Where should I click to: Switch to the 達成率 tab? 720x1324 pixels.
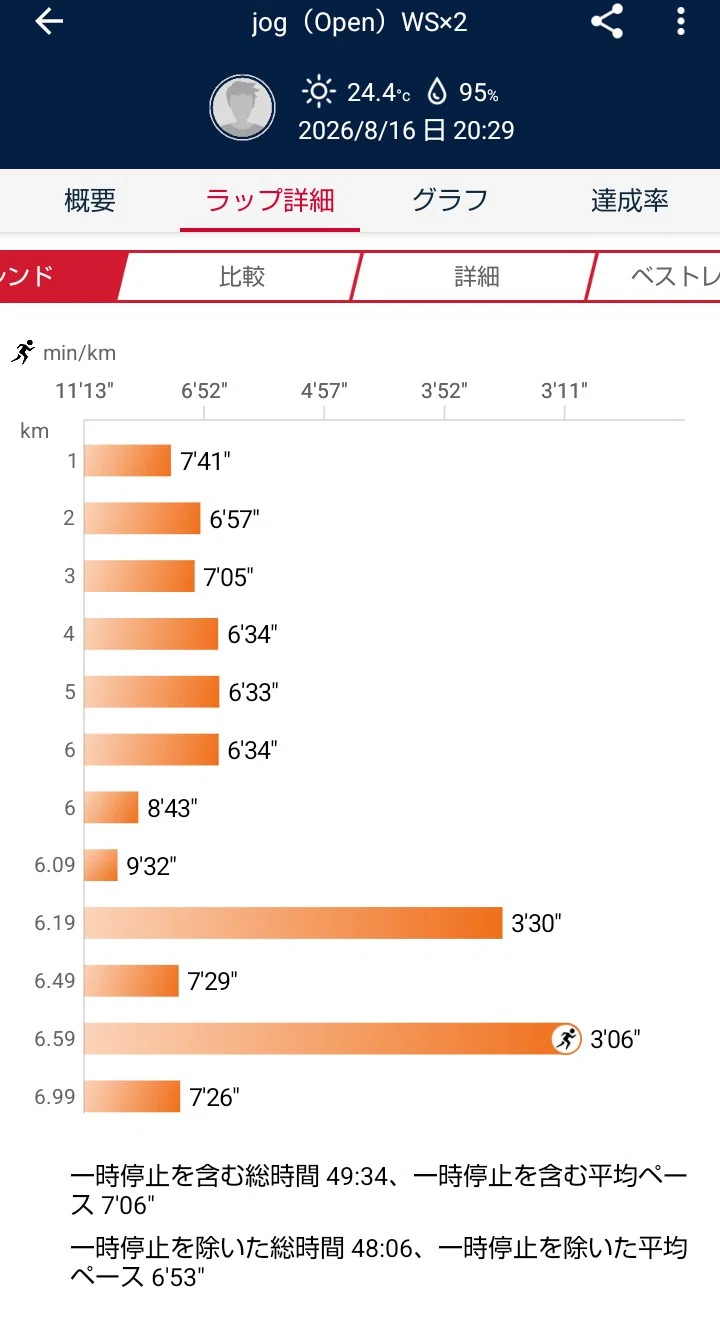point(630,201)
